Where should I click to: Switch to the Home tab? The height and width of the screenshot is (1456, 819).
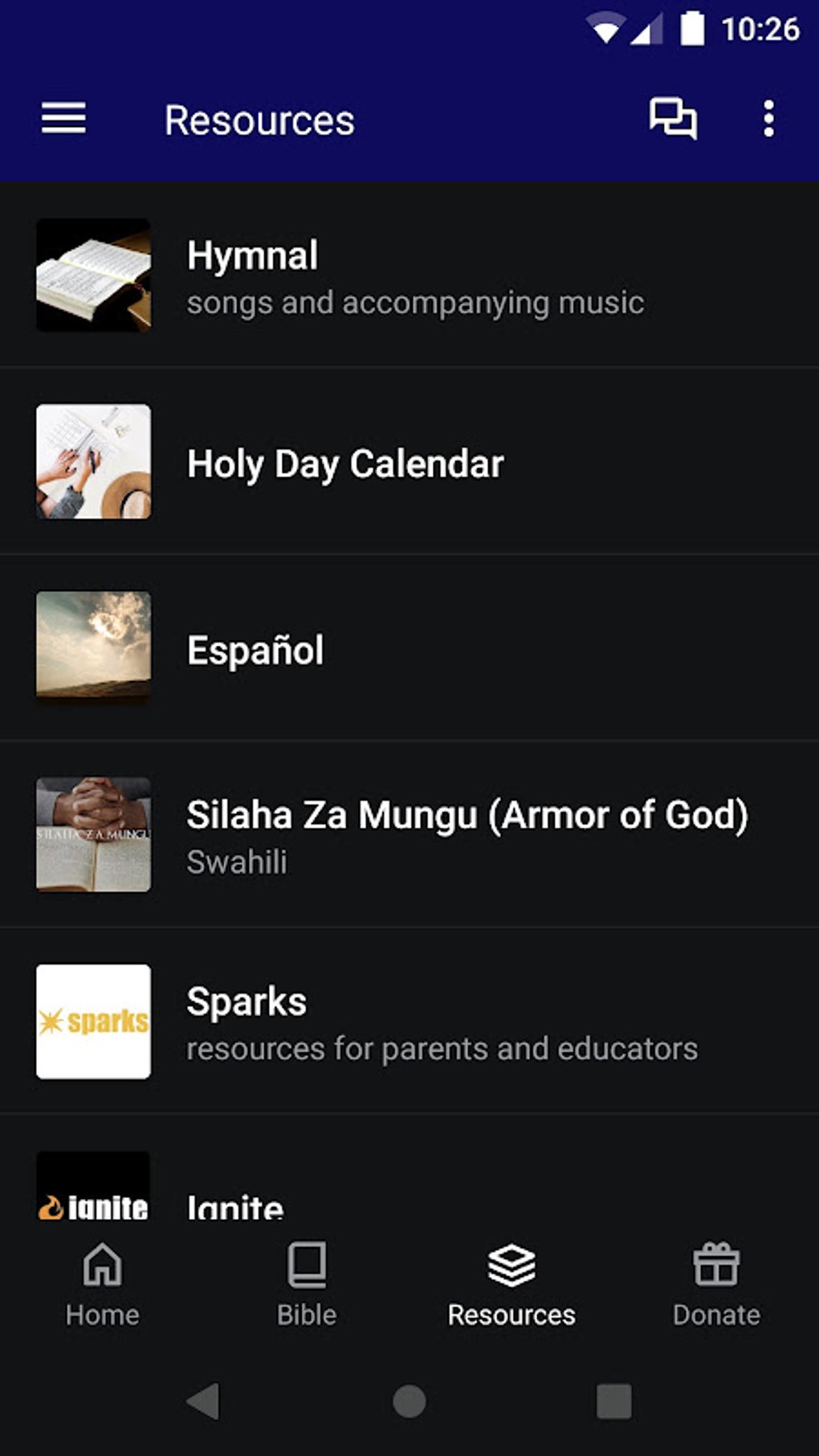tap(103, 1284)
